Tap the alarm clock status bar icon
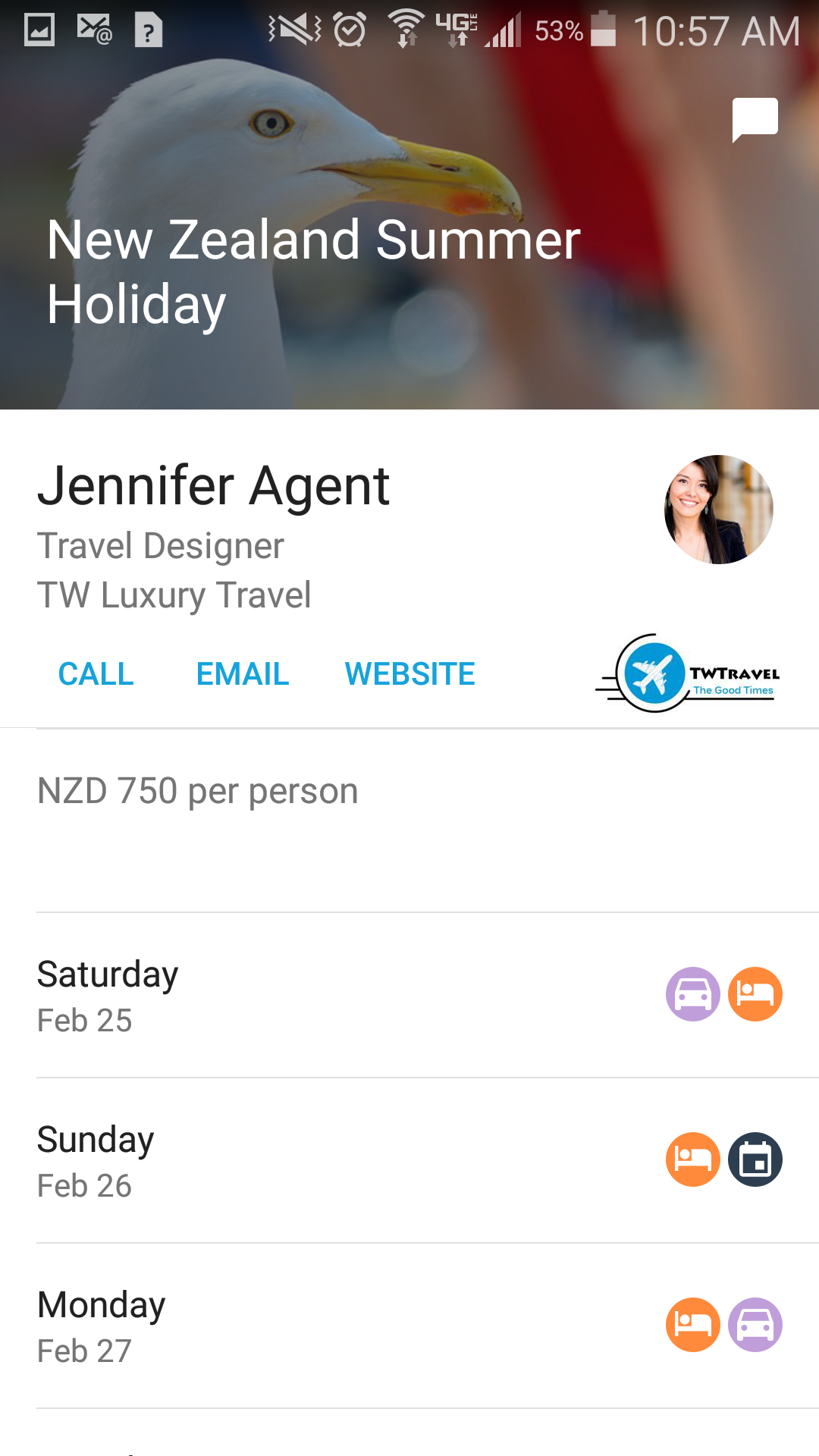819x1456 pixels. point(350,29)
